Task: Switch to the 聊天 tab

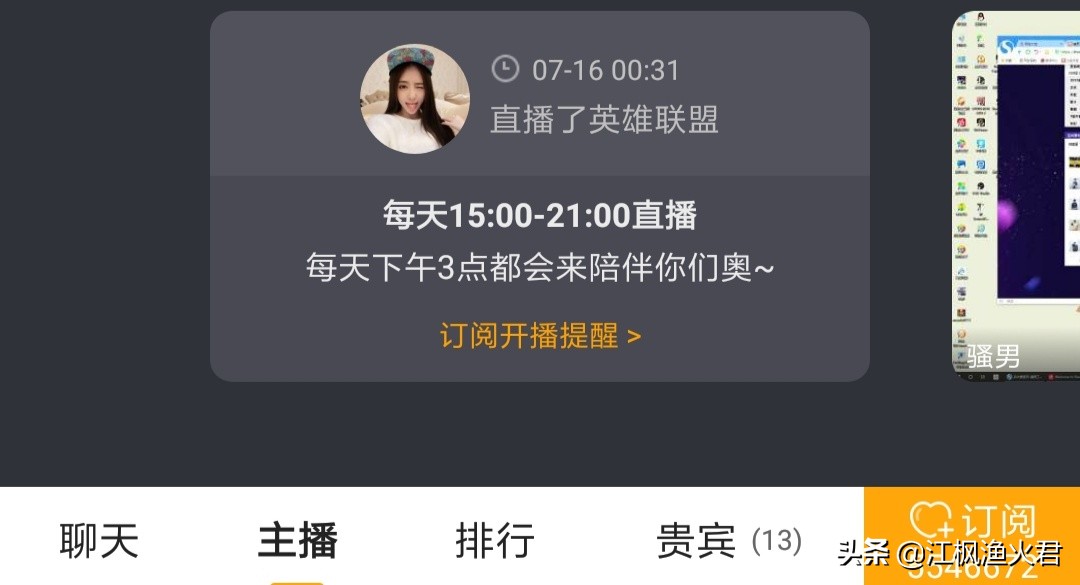Action: [99, 541]
